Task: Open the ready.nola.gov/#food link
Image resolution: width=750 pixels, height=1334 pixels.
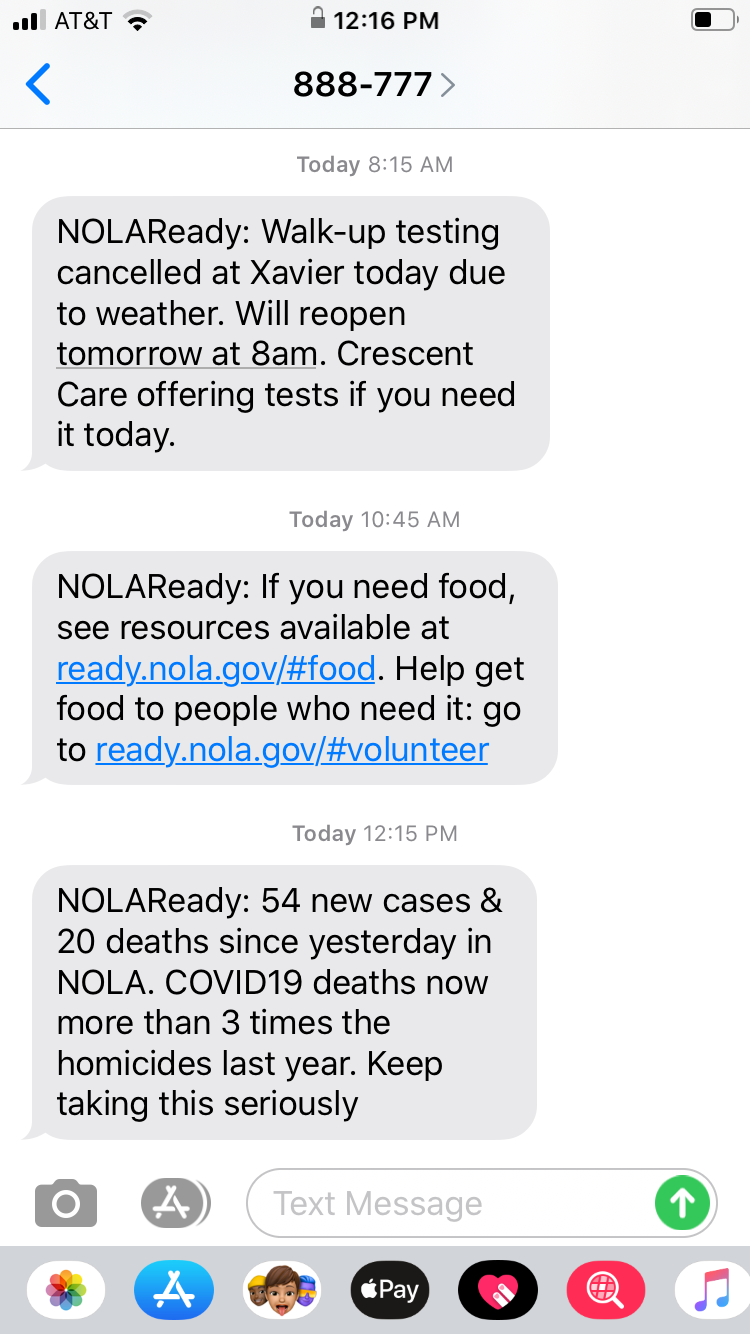Action: tap(216, 668)
